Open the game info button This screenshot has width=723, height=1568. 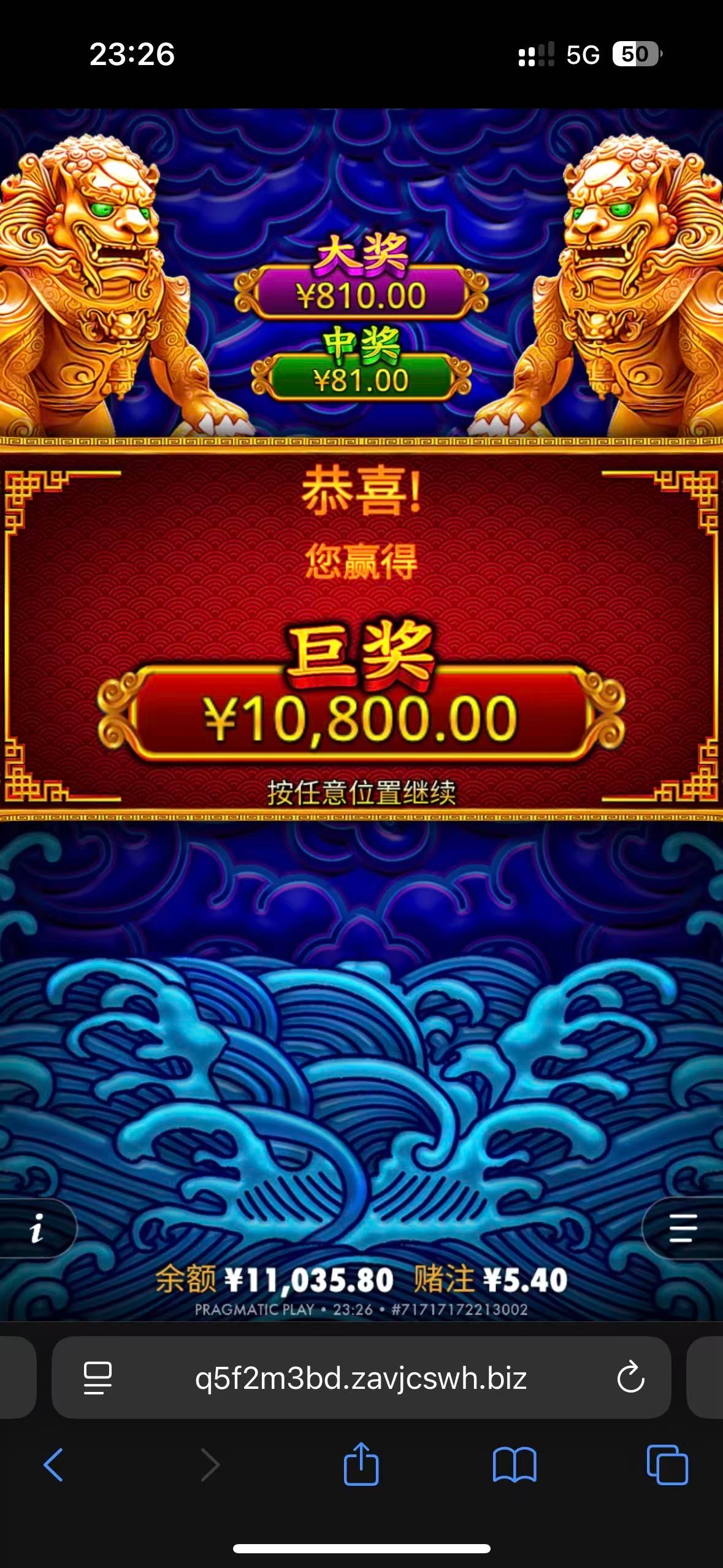(37, 1228)
